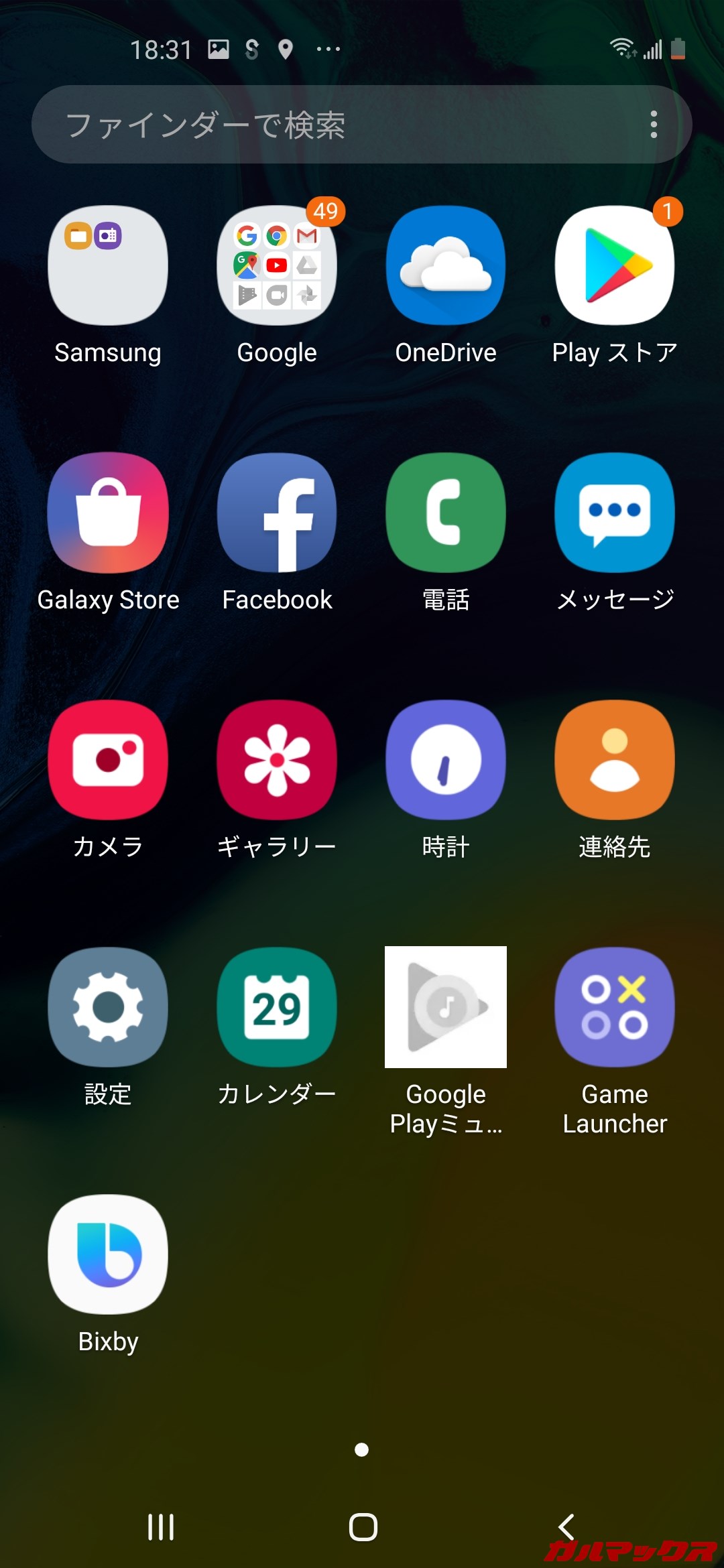Open Game Launcher
Viewport: 724px width, 1568px height.
[x=614, y=1006]
